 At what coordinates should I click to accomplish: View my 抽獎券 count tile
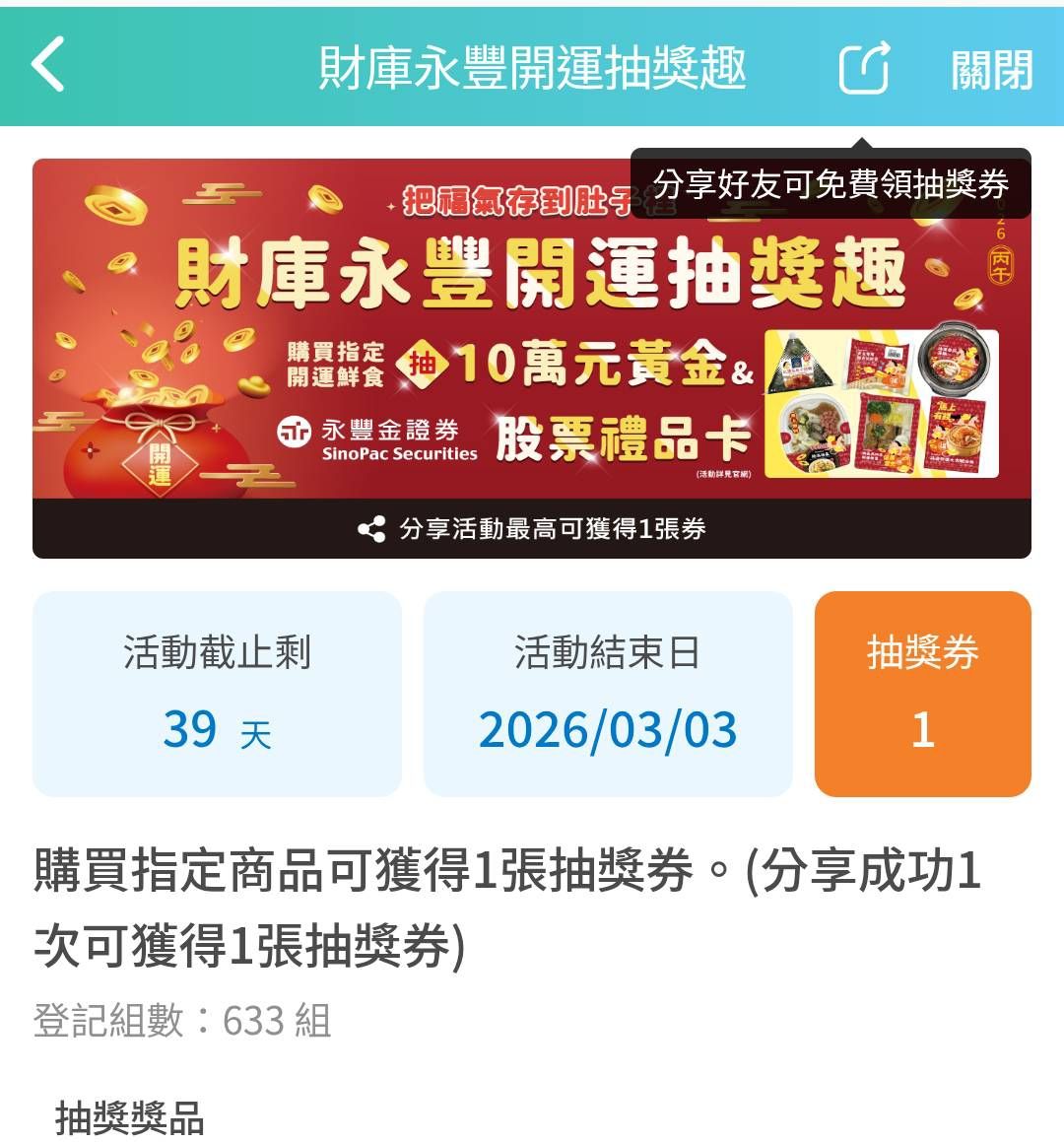(x=922, y=694)
